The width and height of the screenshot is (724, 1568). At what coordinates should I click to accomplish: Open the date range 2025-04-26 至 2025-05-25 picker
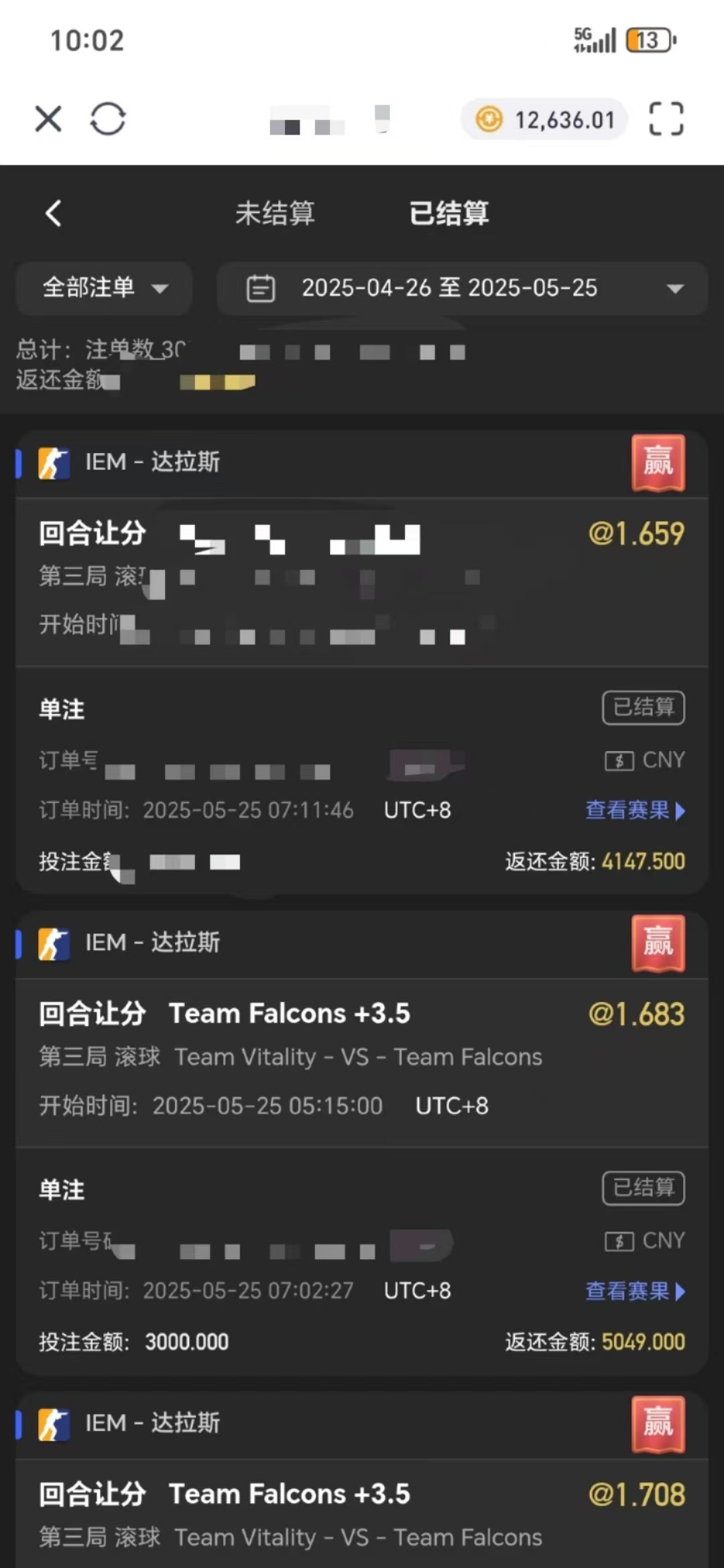(x=463, y=288)
